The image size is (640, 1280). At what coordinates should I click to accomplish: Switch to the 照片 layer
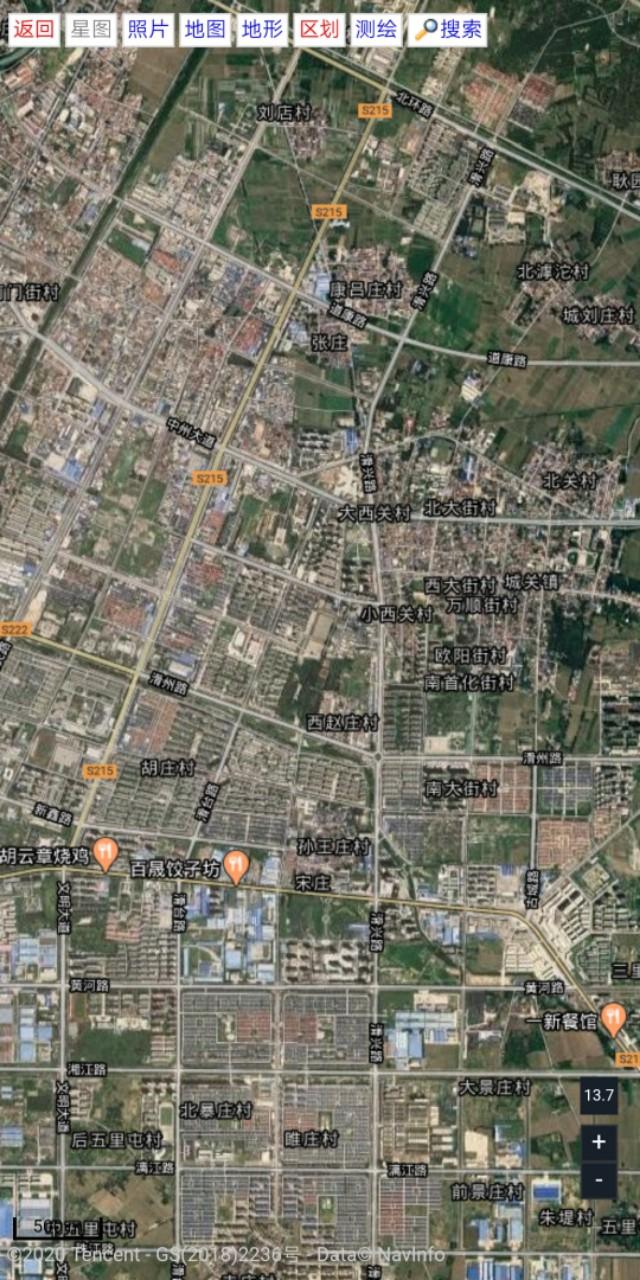(148, 29)
